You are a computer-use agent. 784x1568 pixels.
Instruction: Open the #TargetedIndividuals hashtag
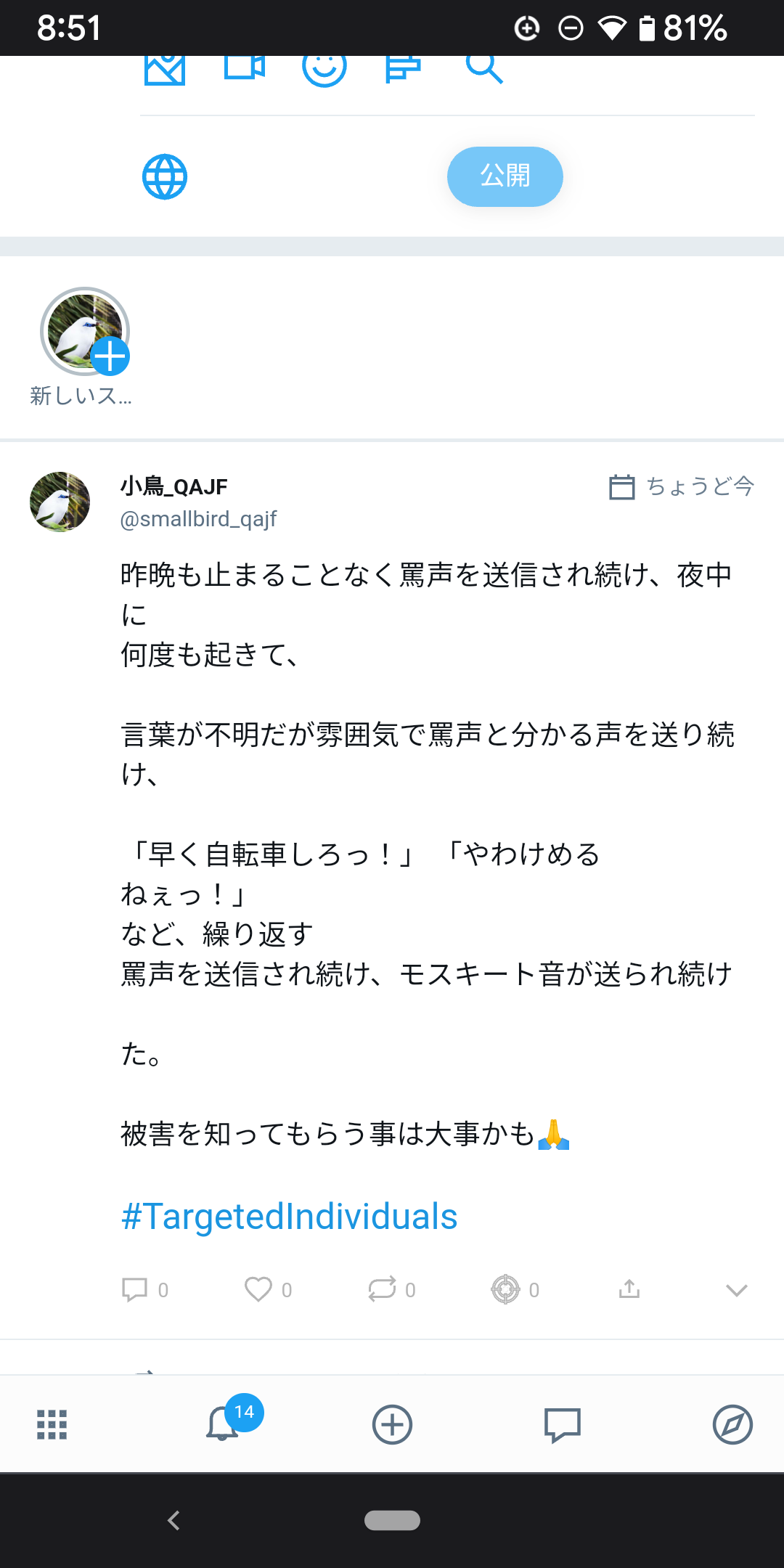pos(289,1217)
